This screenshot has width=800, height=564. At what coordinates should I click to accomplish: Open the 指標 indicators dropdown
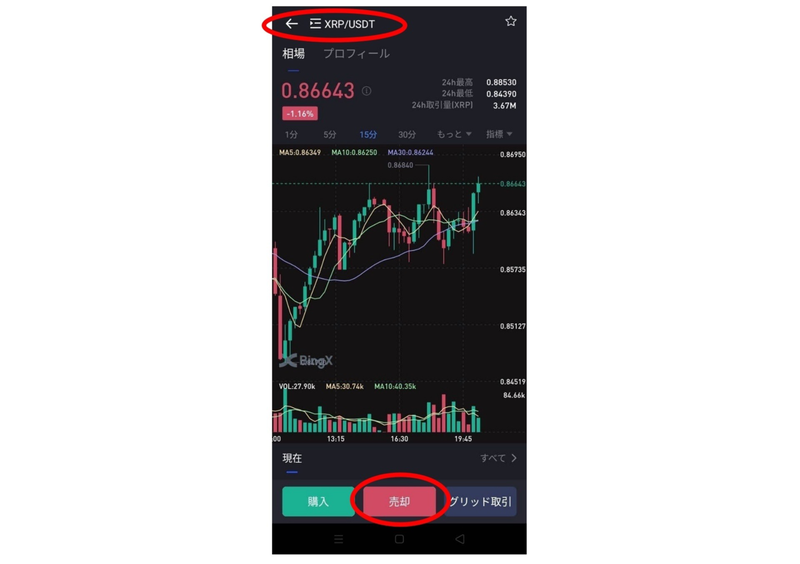[x=498, y=134]
